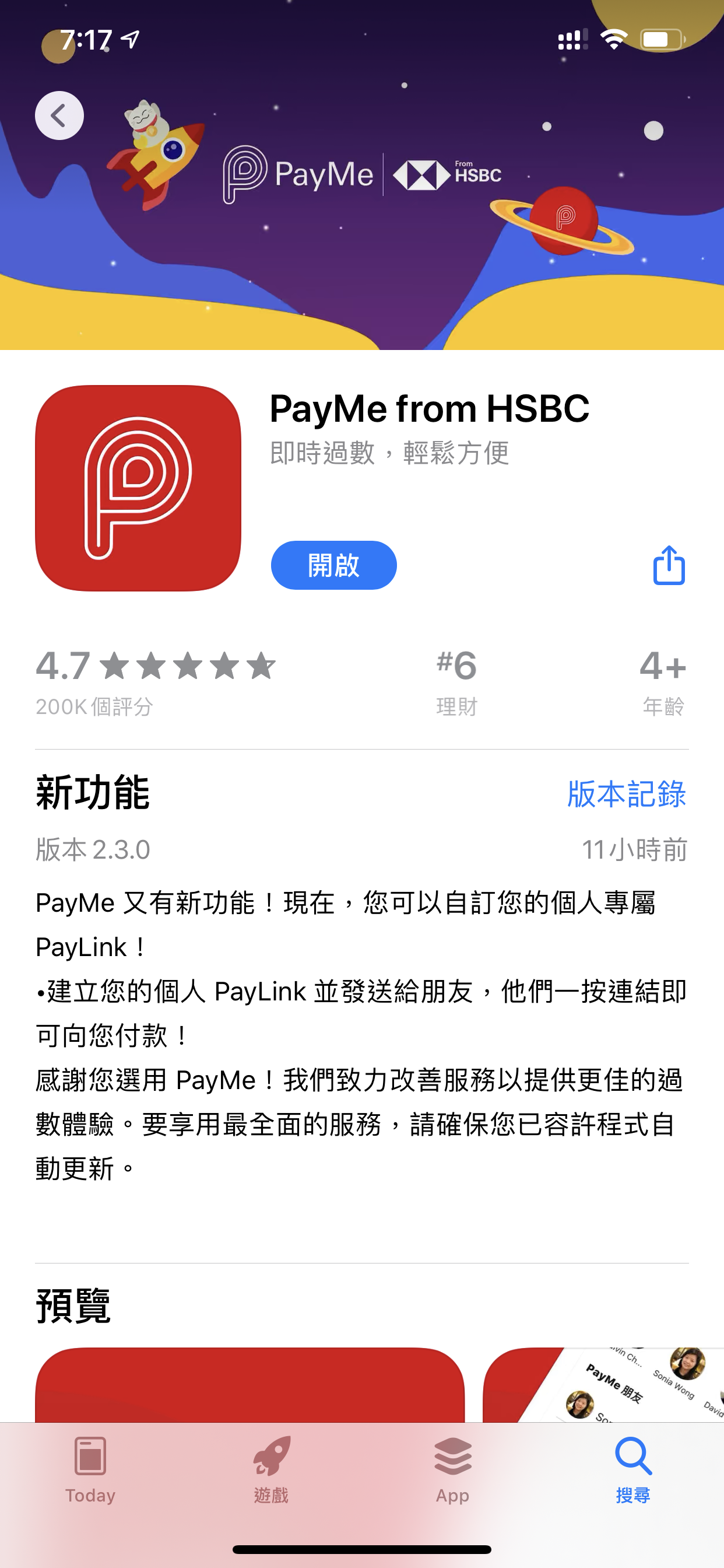The height and width of the screenshot is (1568, 724).
Task: Tap the PayMe logo in the banner artwork
Action: coord(296,173)
